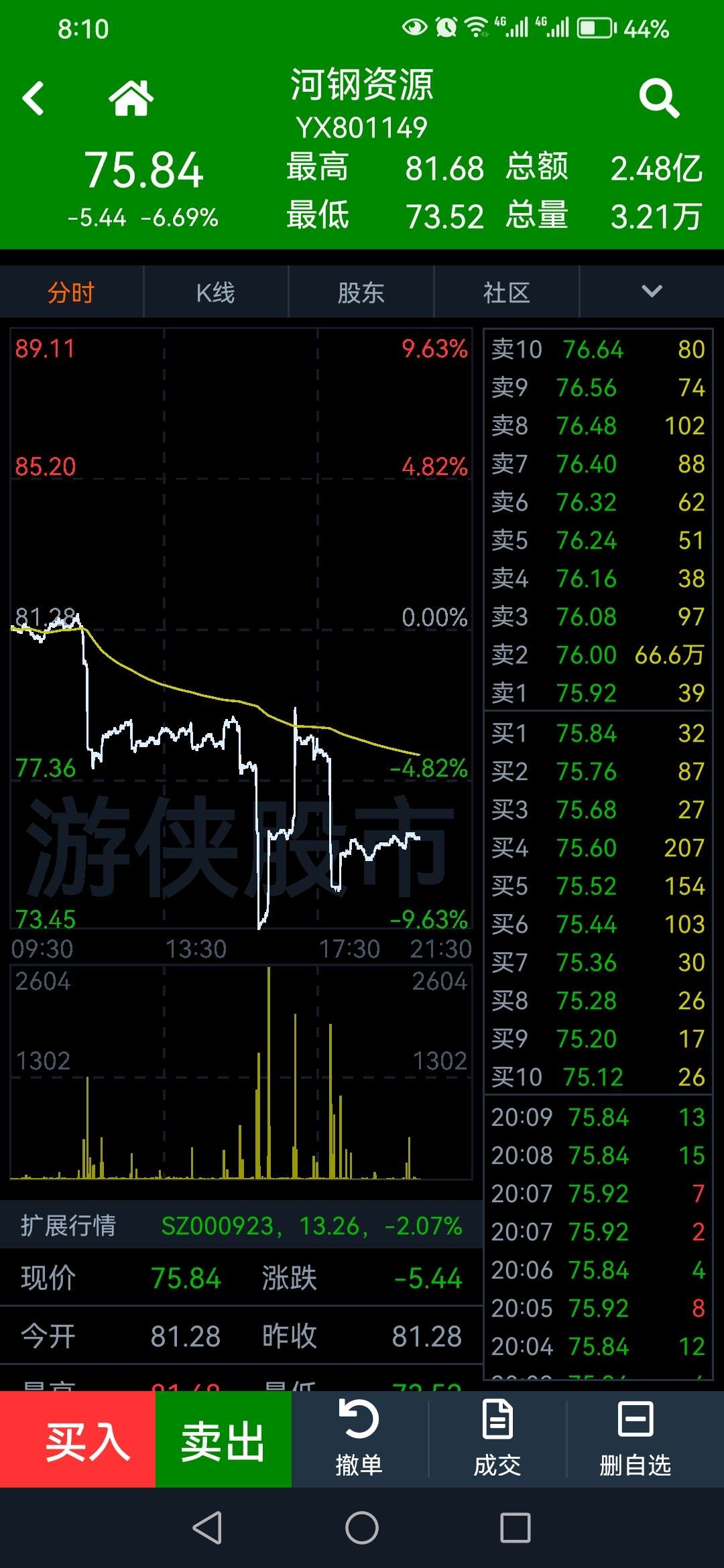
Task: Expand more tabs with the chevron
Action: 652,291
